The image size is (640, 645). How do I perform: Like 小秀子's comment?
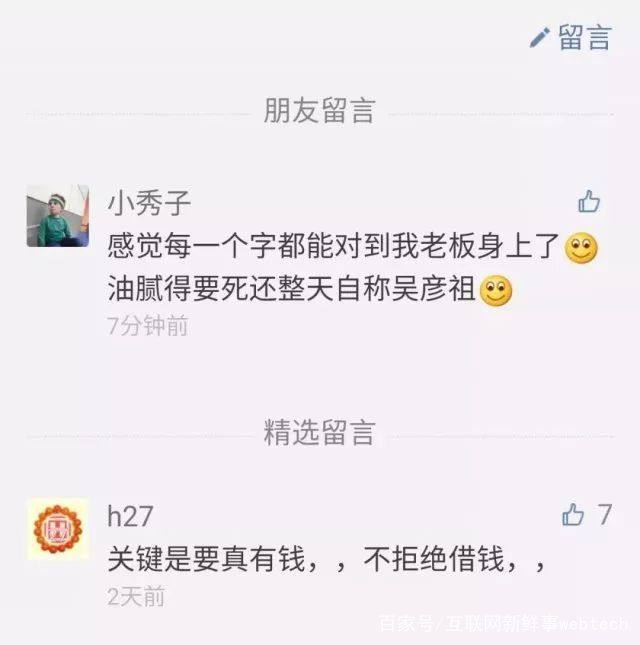point(589,202)
